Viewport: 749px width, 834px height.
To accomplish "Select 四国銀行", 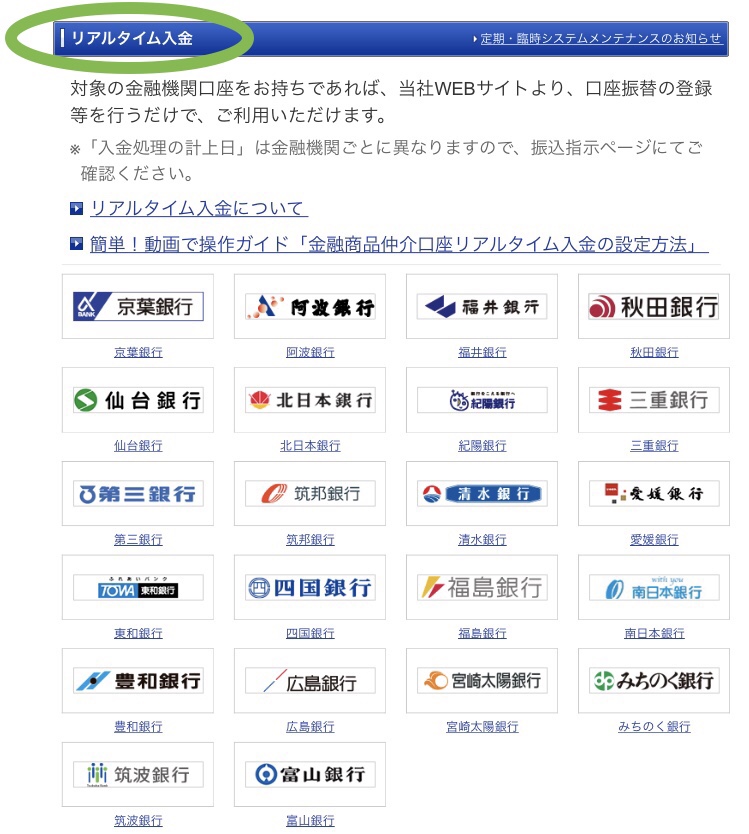I will pyautogui.click(x=310, y=587).
